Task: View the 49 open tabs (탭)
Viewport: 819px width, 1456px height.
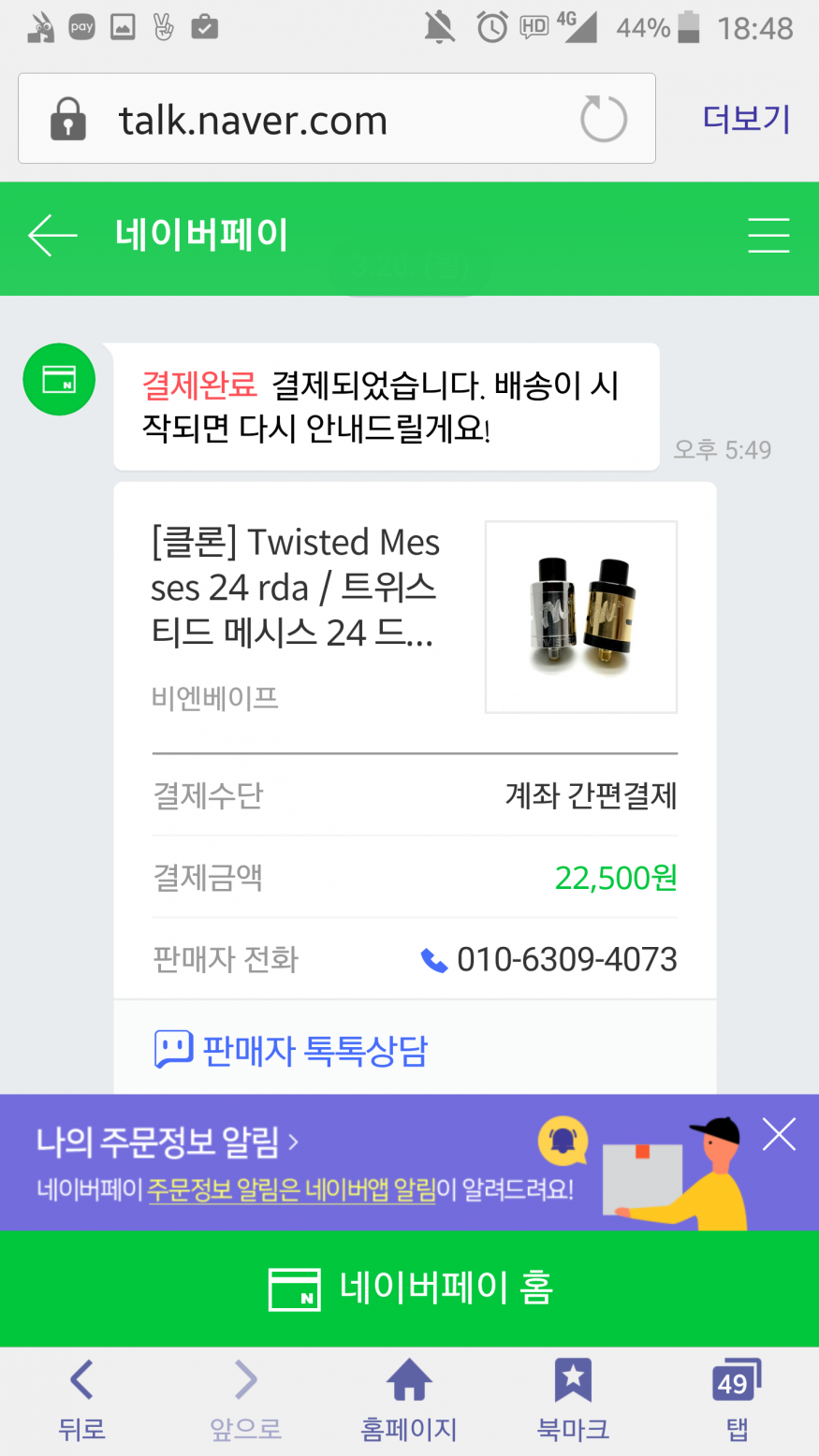Action: pos(736,1399)
